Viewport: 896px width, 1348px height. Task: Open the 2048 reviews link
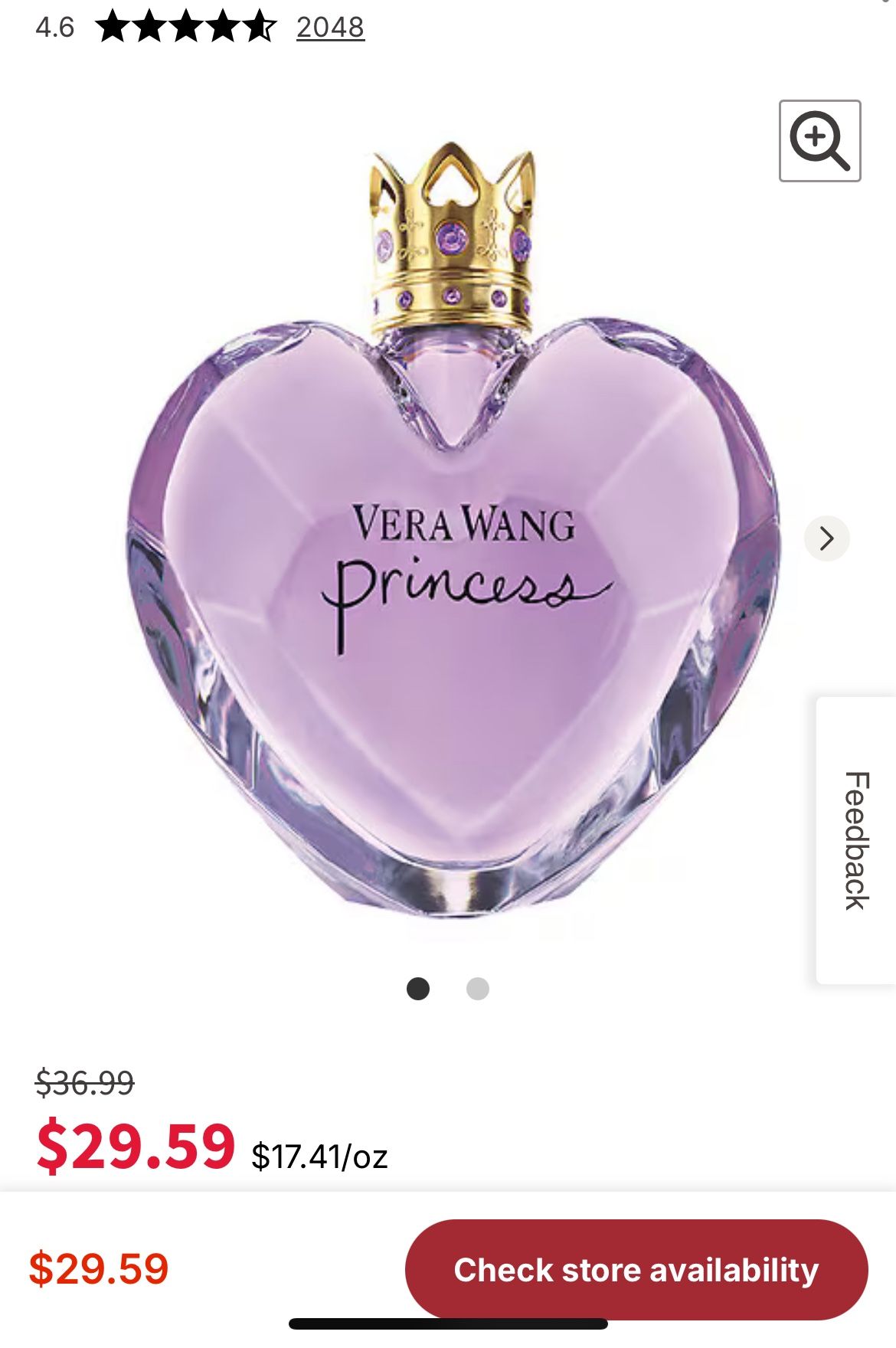point(330,28)
